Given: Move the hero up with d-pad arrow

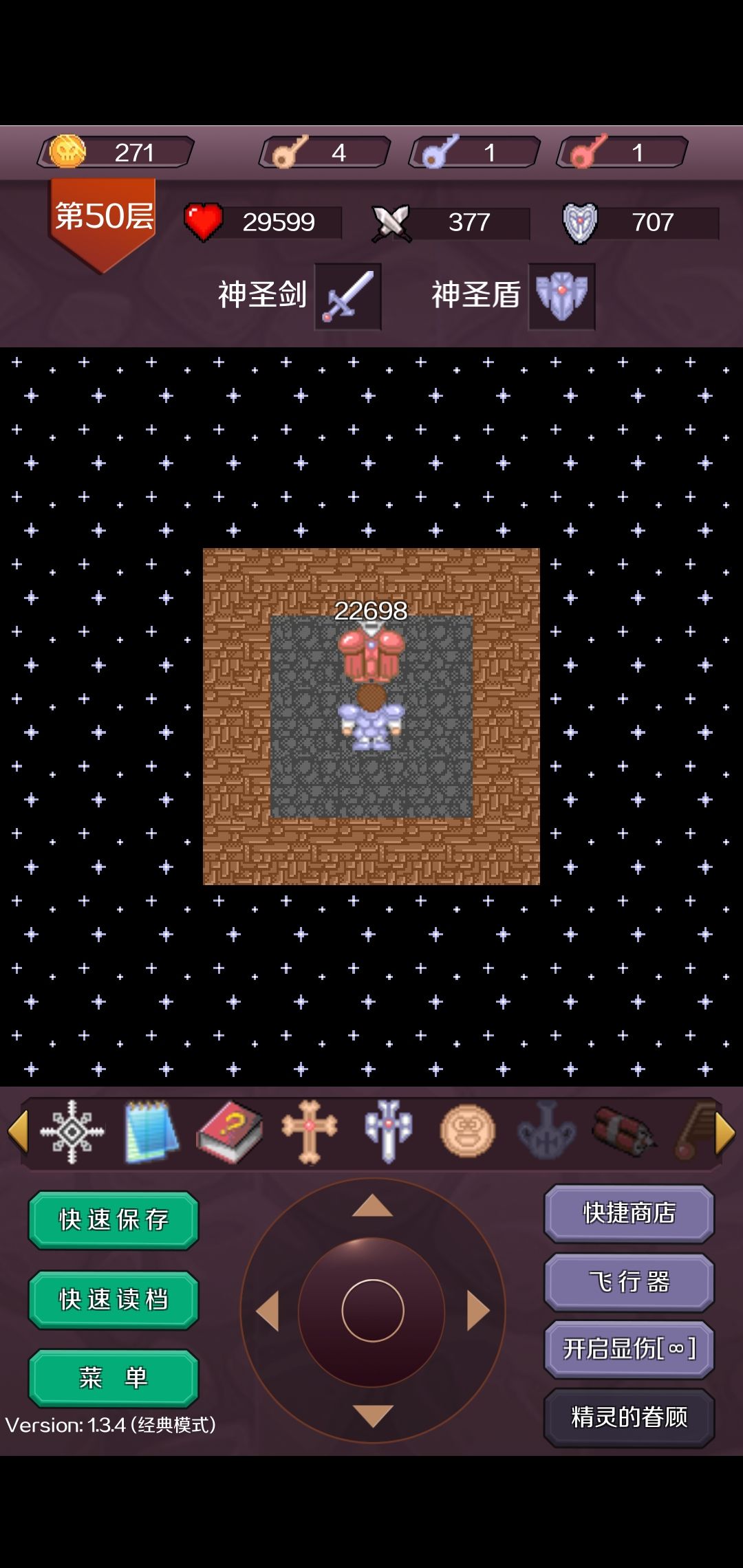Looking at the screenshot, I should coord(372,1206).
